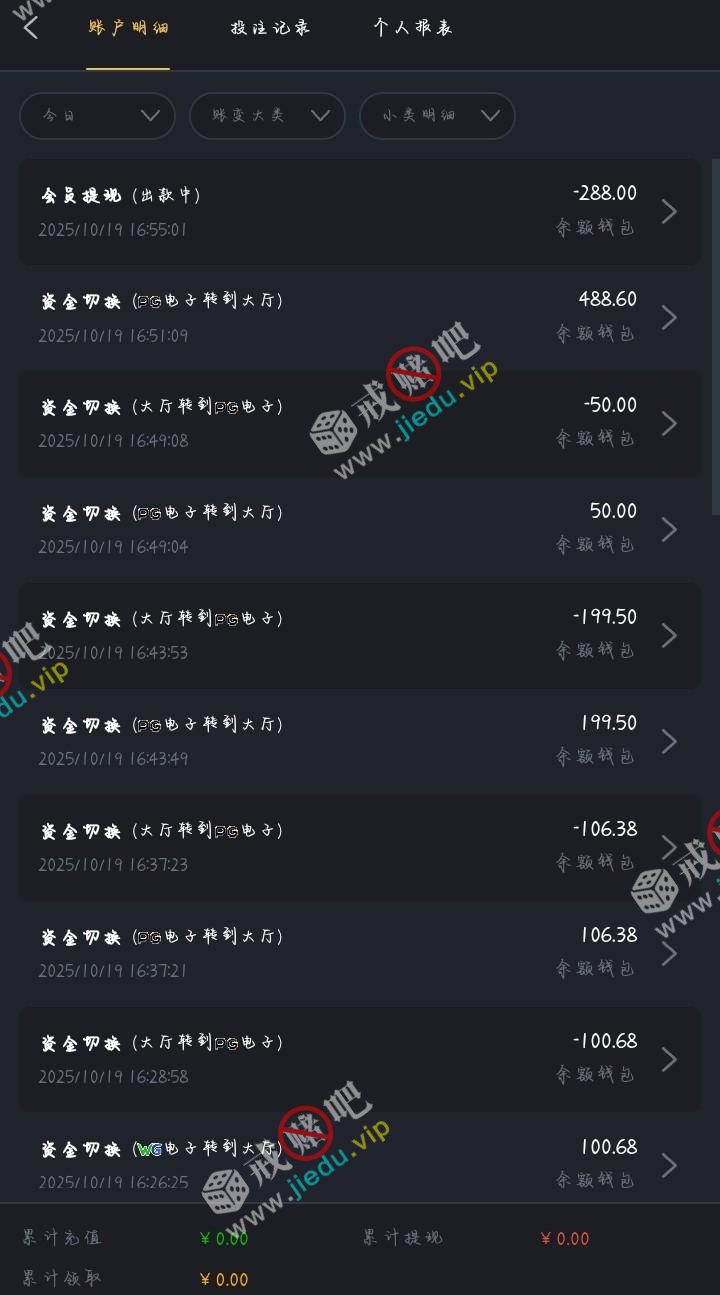Viewport: 720px width, 1295px height.
Task: View the -106.38 transfer details
Action: (360, 848)
